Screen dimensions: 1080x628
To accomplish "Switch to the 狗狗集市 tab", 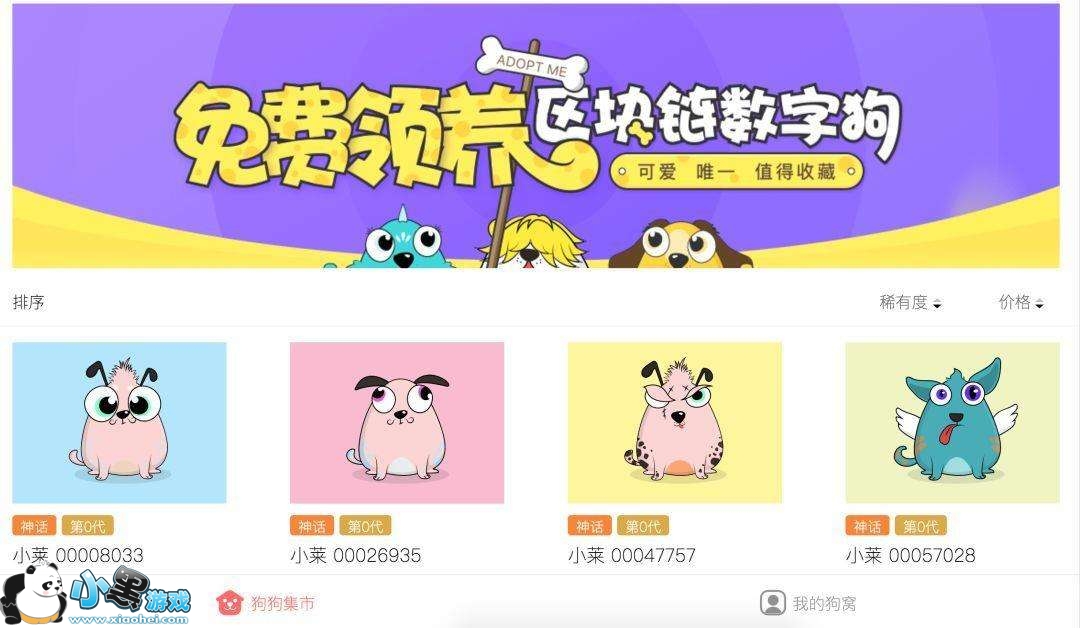I will coord(266,603).
